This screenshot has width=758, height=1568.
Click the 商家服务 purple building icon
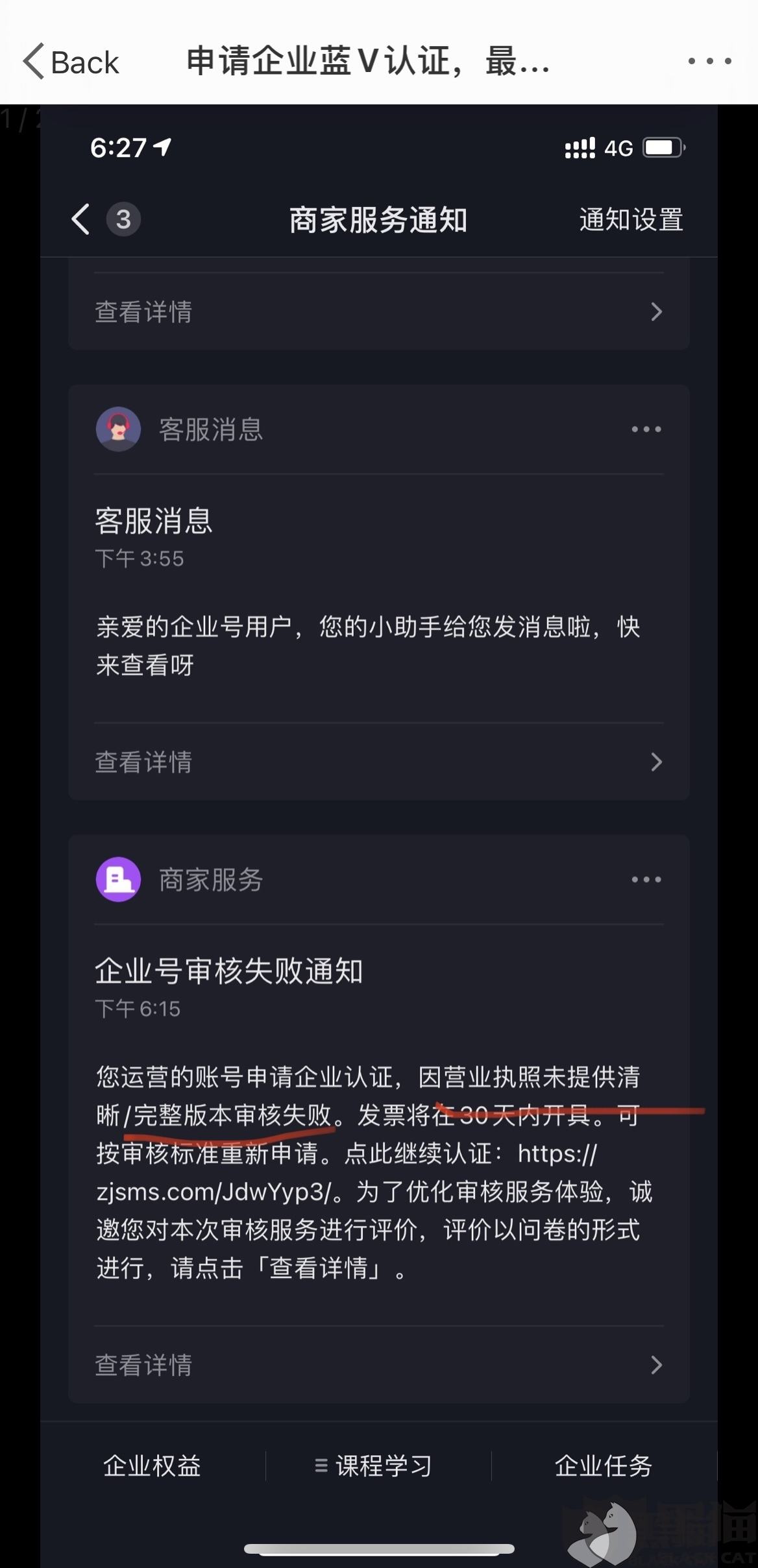118,879
